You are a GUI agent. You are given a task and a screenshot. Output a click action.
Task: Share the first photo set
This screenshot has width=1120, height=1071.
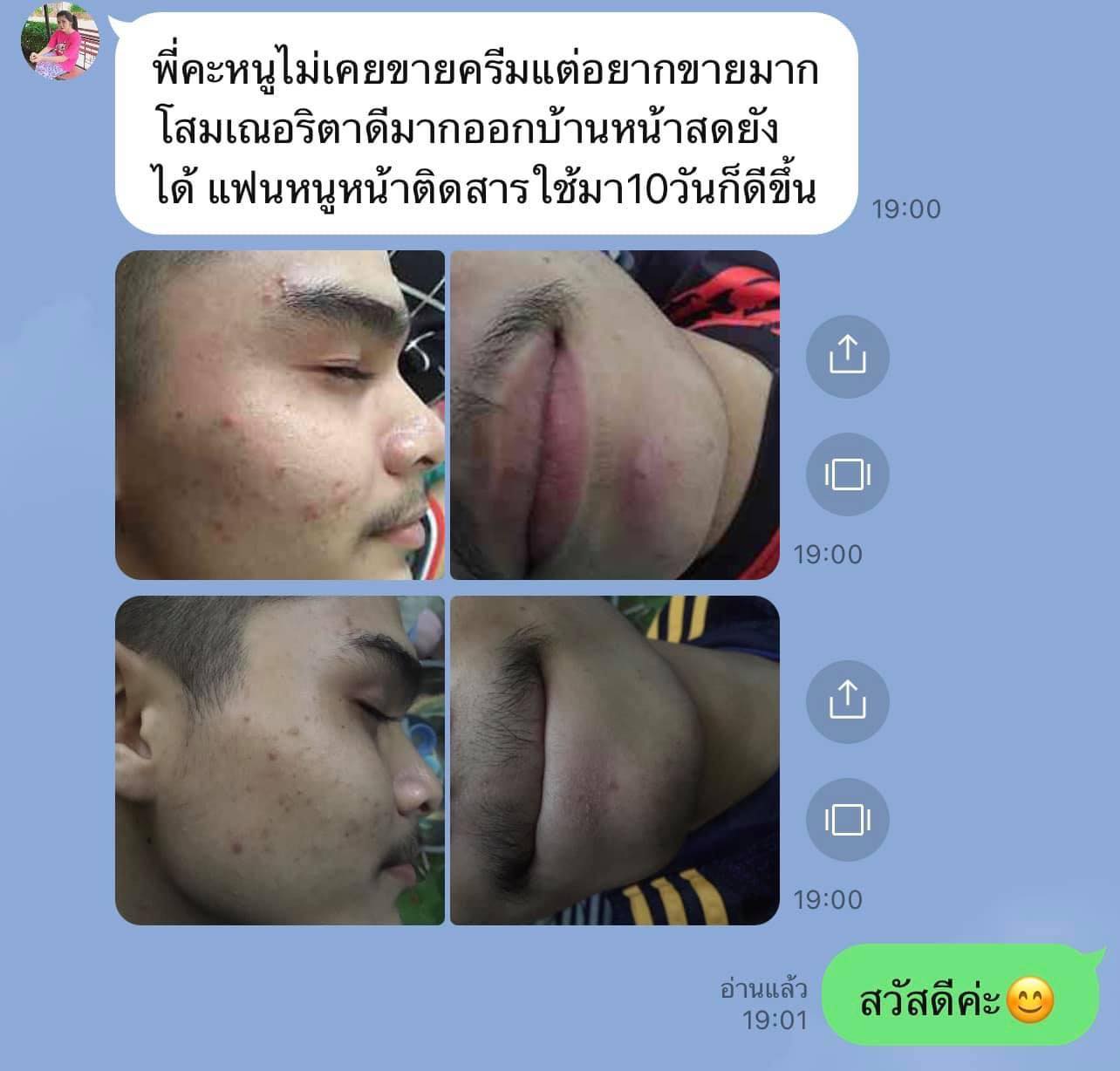pos(846,356)
